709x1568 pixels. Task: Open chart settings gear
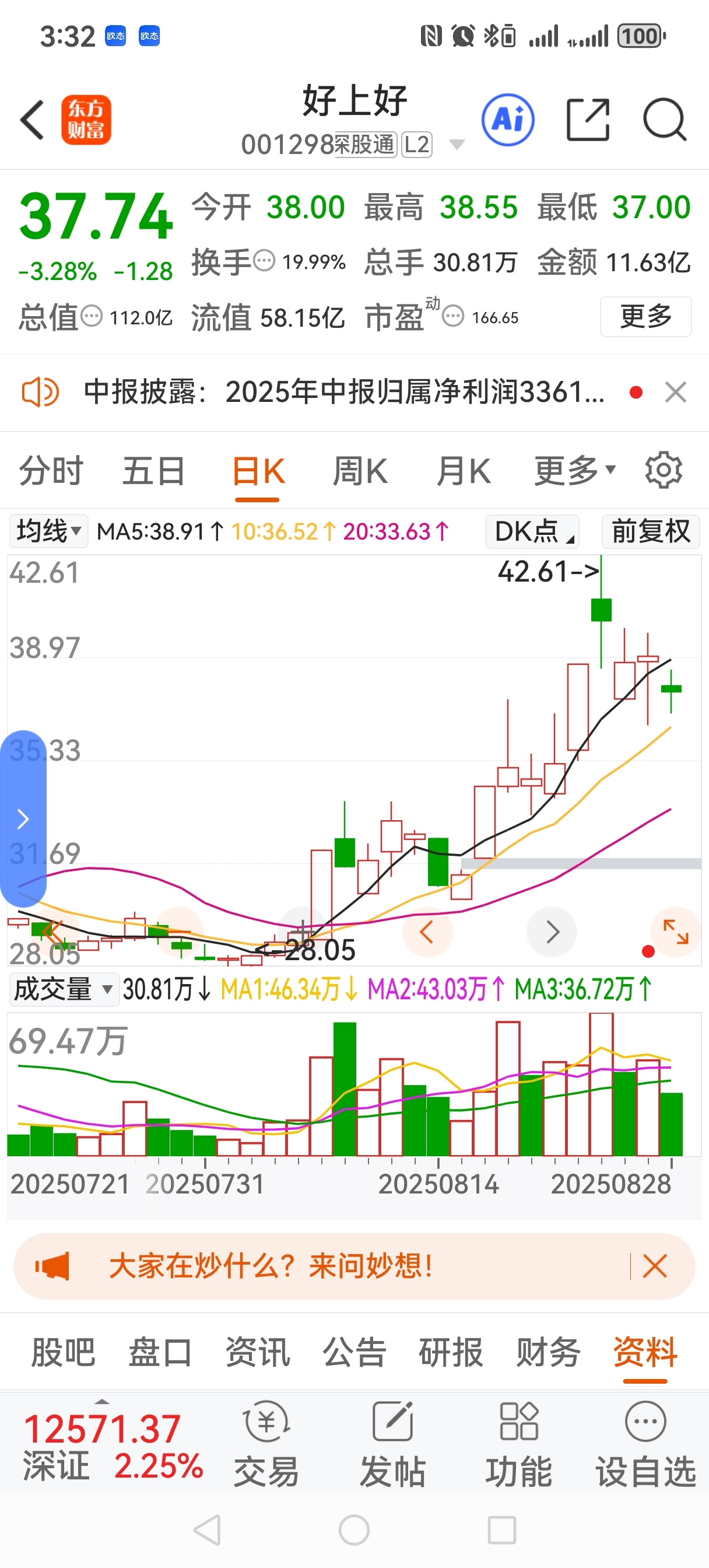coord(664,470)
